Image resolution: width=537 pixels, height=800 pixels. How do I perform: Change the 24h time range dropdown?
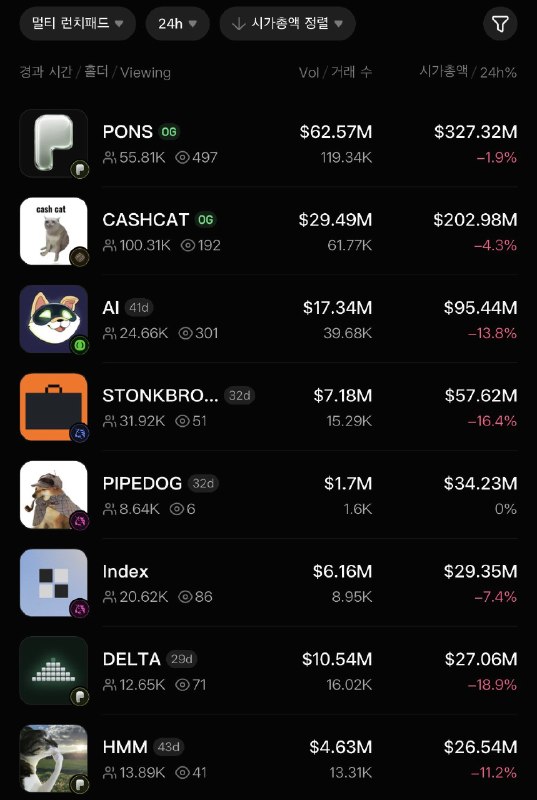[177, 23]
